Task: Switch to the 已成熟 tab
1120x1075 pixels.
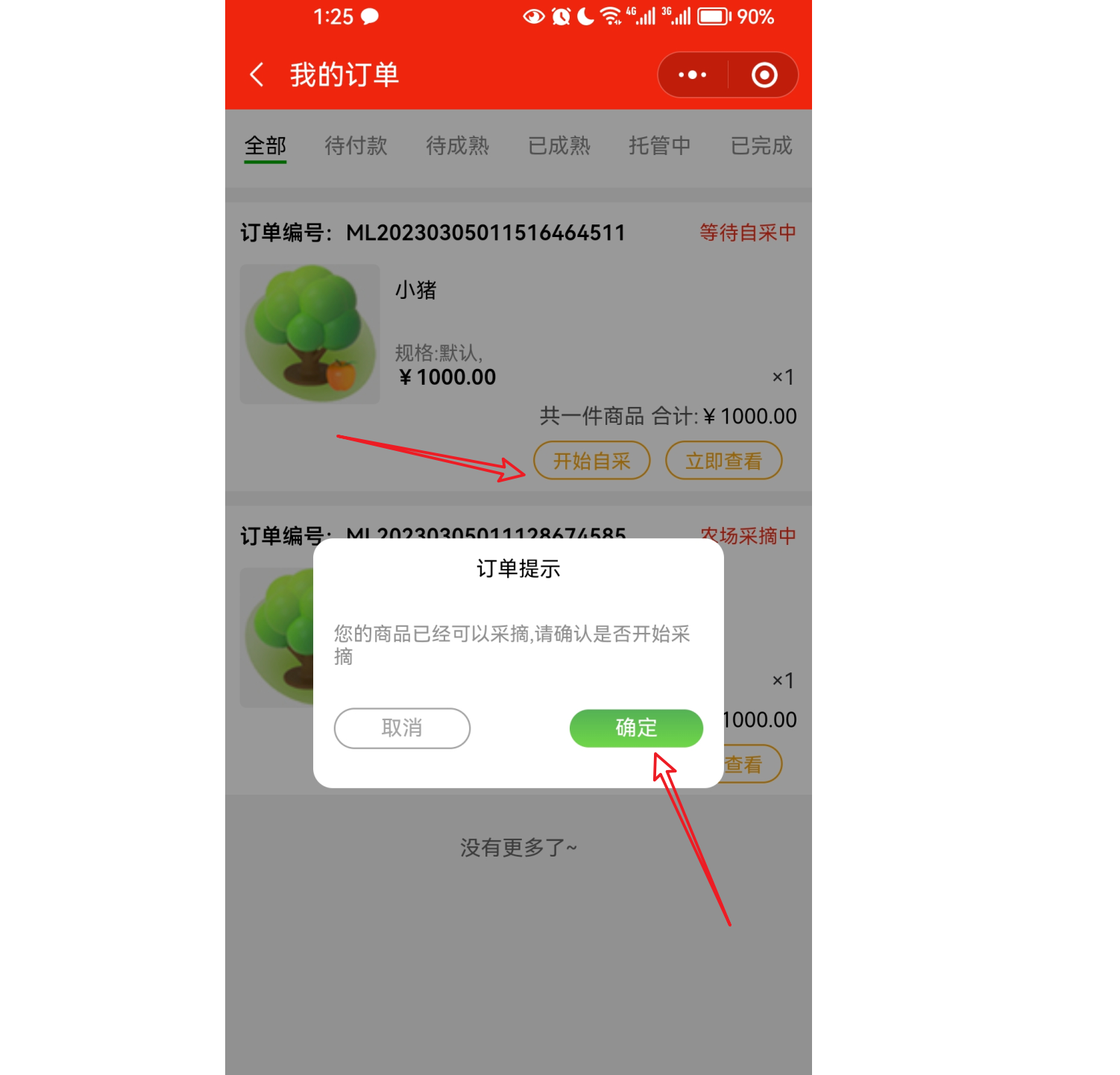Action: (559, 145)
